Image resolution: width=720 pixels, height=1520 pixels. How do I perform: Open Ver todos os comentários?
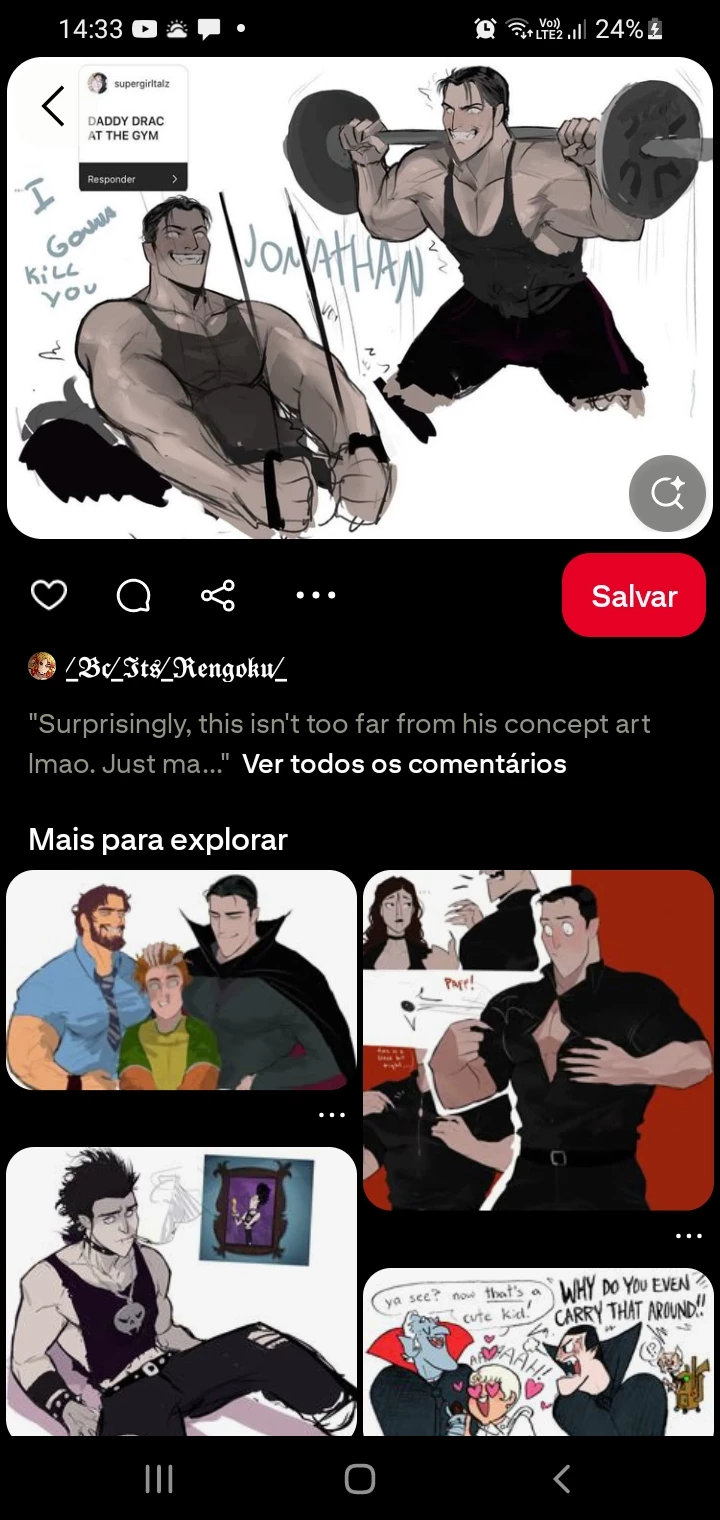404,764
